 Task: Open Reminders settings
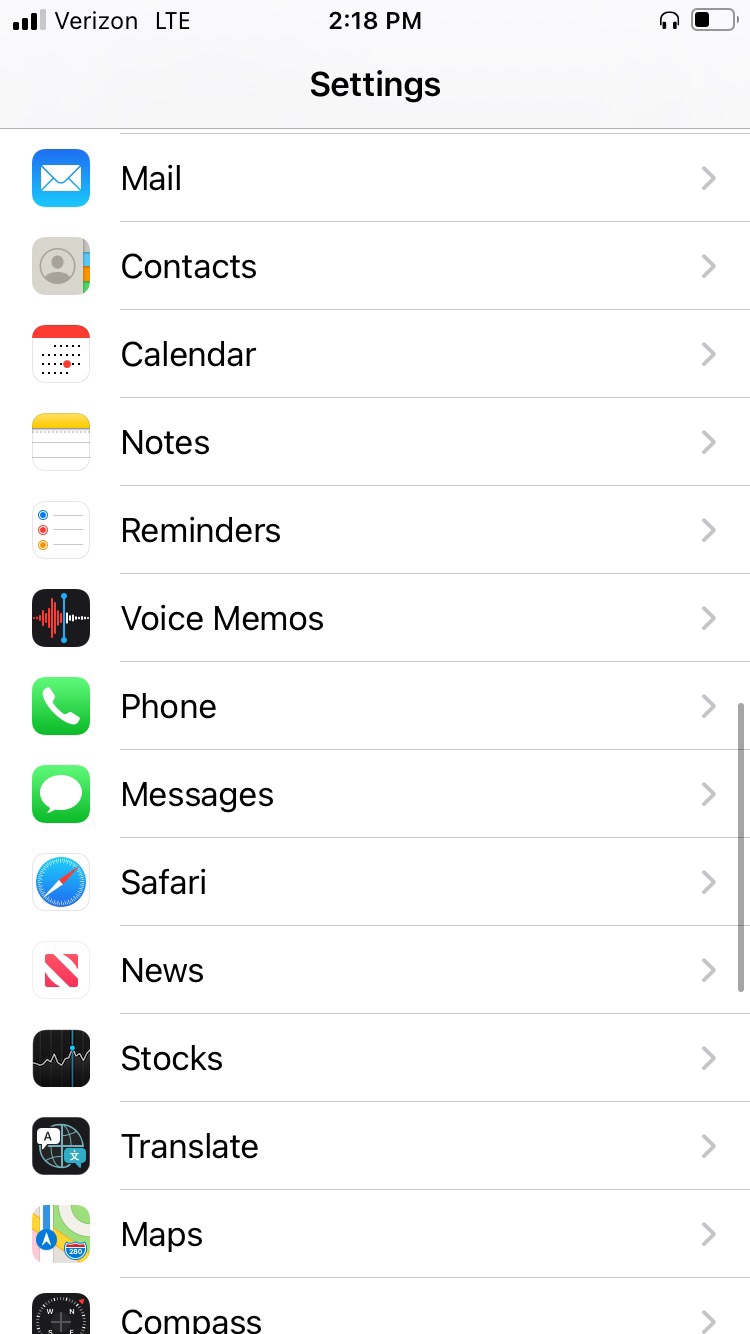(375, 531)
